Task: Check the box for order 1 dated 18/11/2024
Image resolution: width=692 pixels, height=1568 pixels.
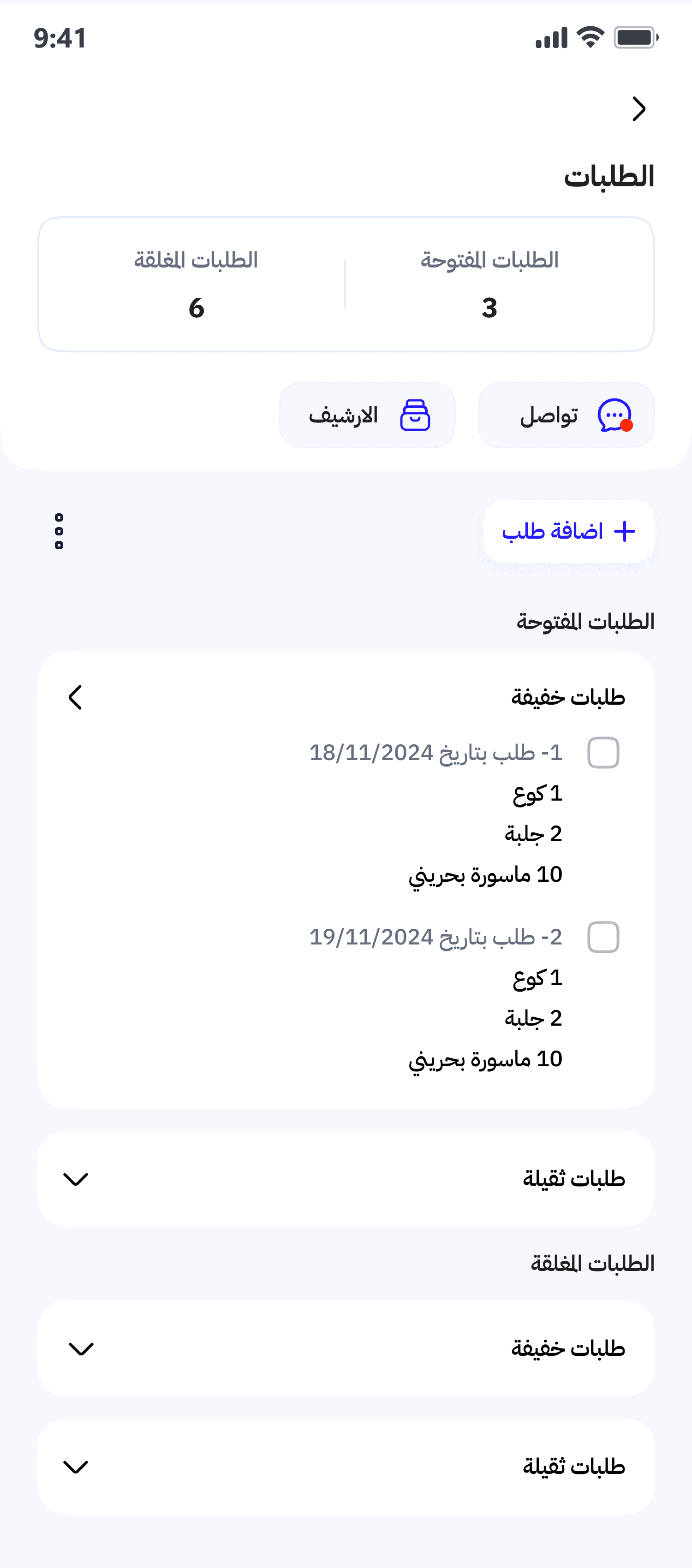Action: pos(605,753)
